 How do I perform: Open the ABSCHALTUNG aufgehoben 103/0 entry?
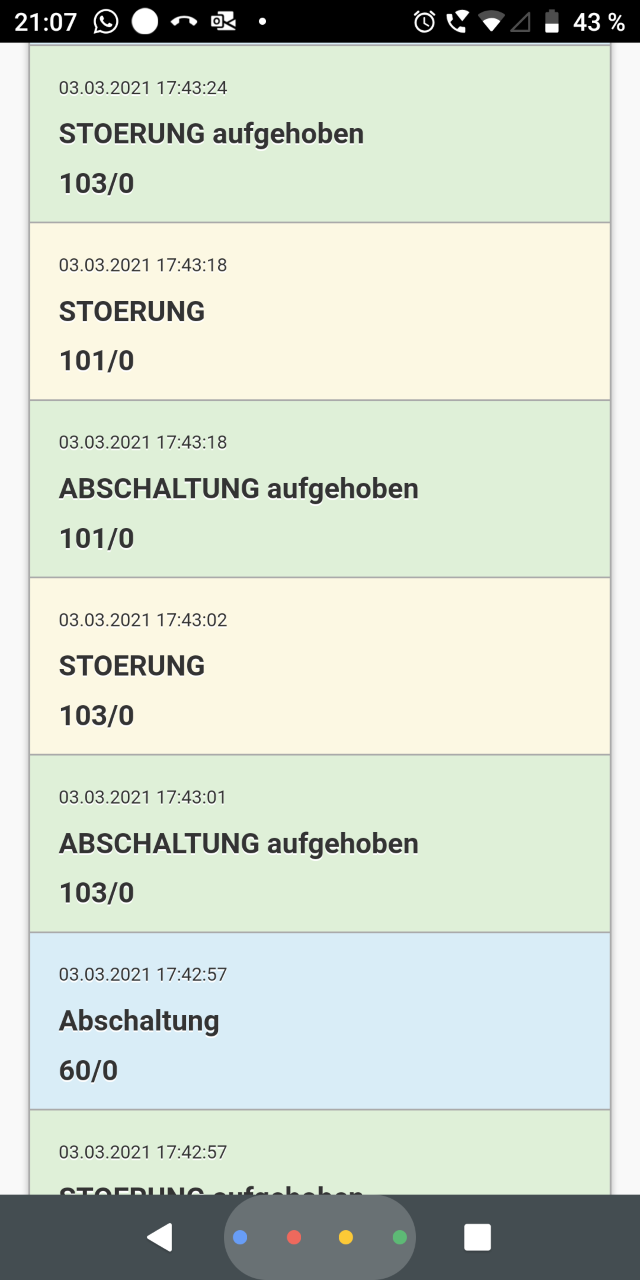tap(320, 843)
